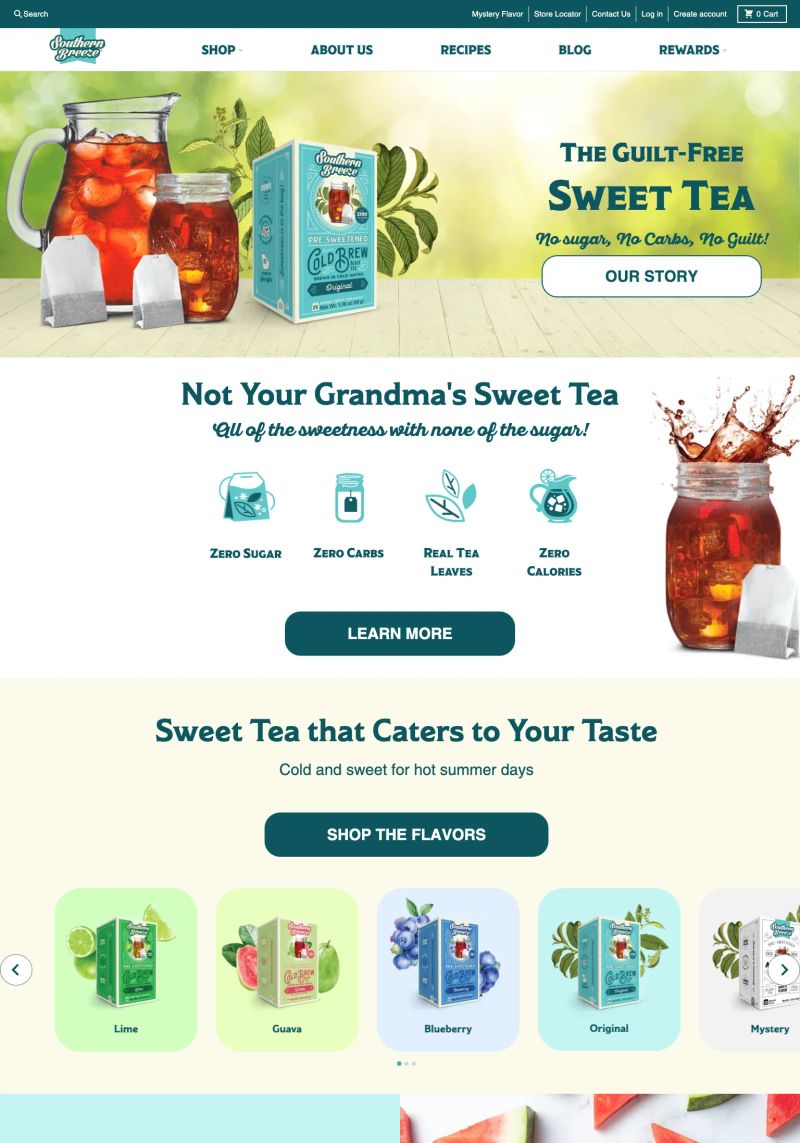Image resolution: width=800 pixels, height=1143 pixels.
Task: Expand the Shop menu
Action: pos(221,50)
